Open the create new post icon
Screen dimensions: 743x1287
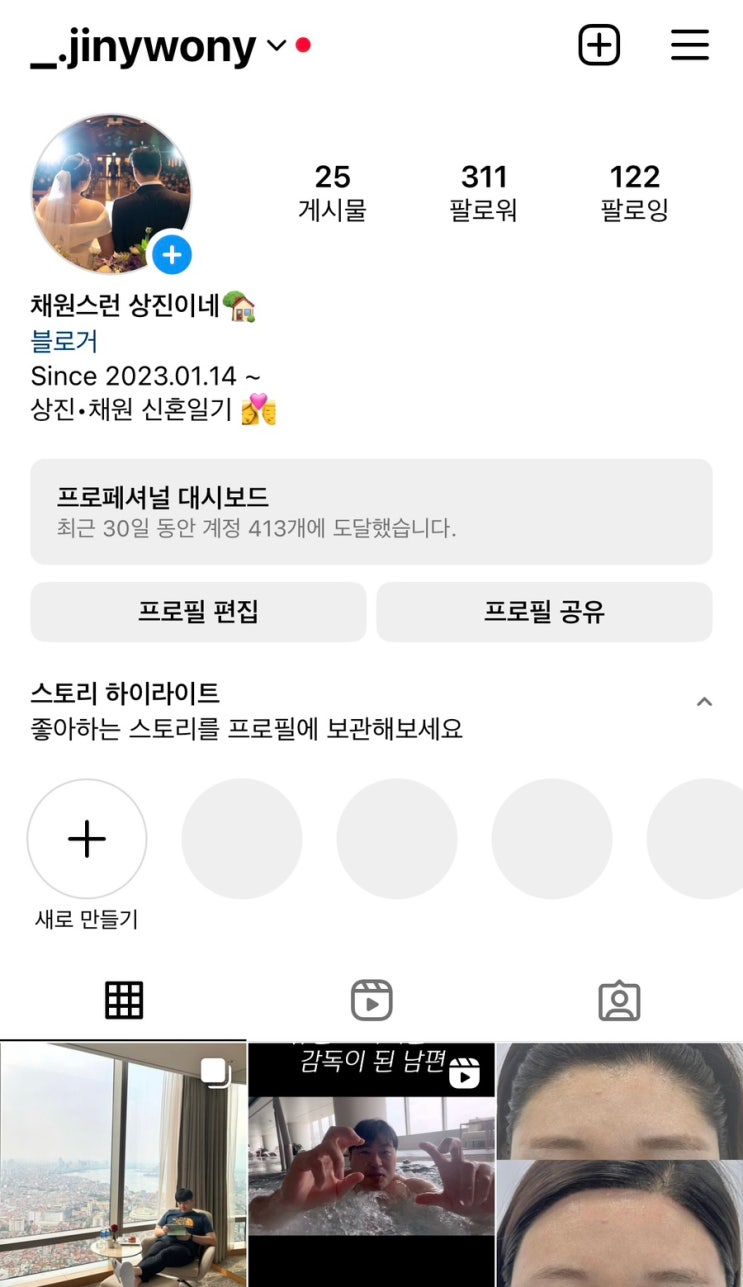(x=599, y=45)
